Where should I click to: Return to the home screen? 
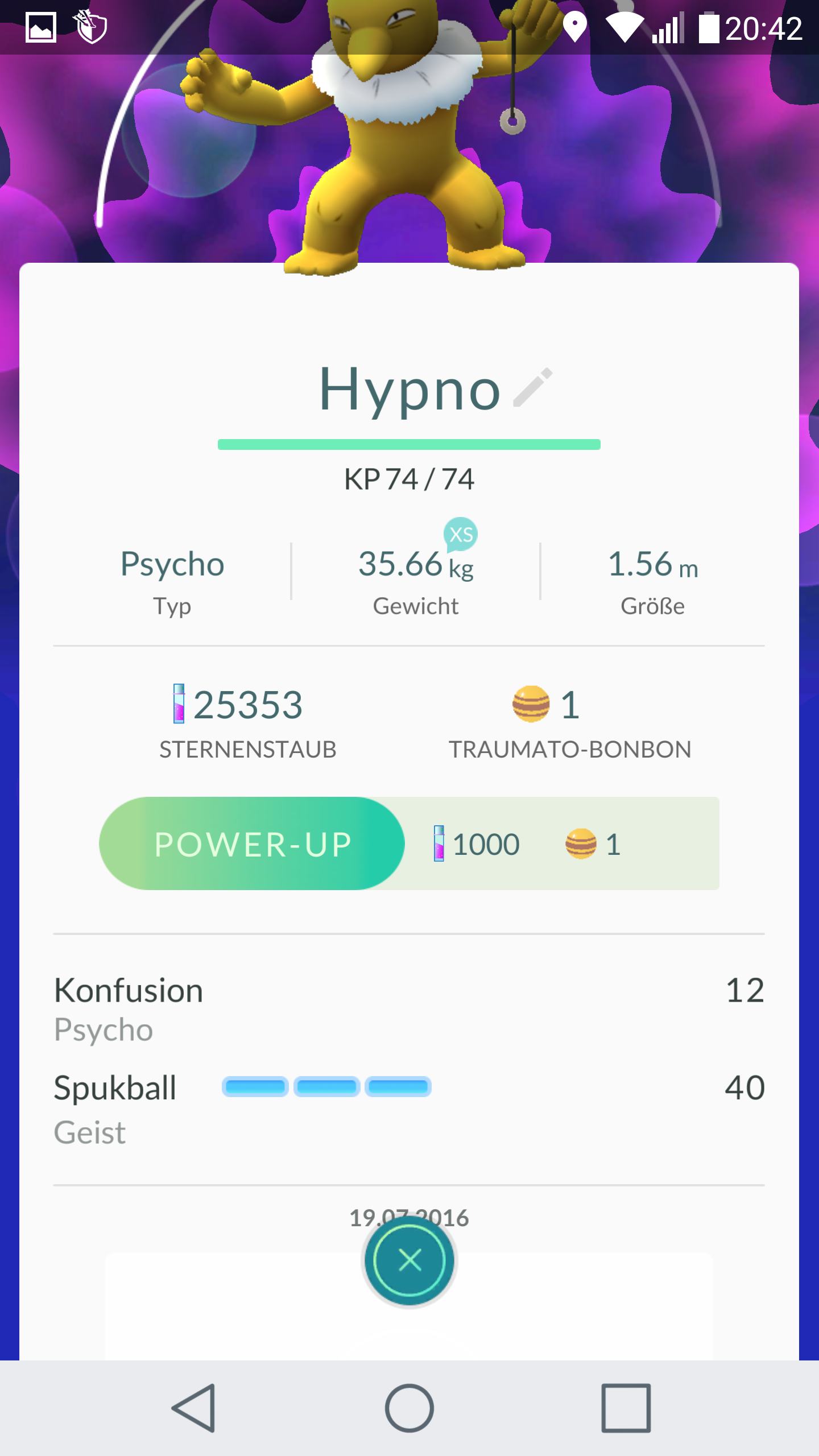(409, 1408)
